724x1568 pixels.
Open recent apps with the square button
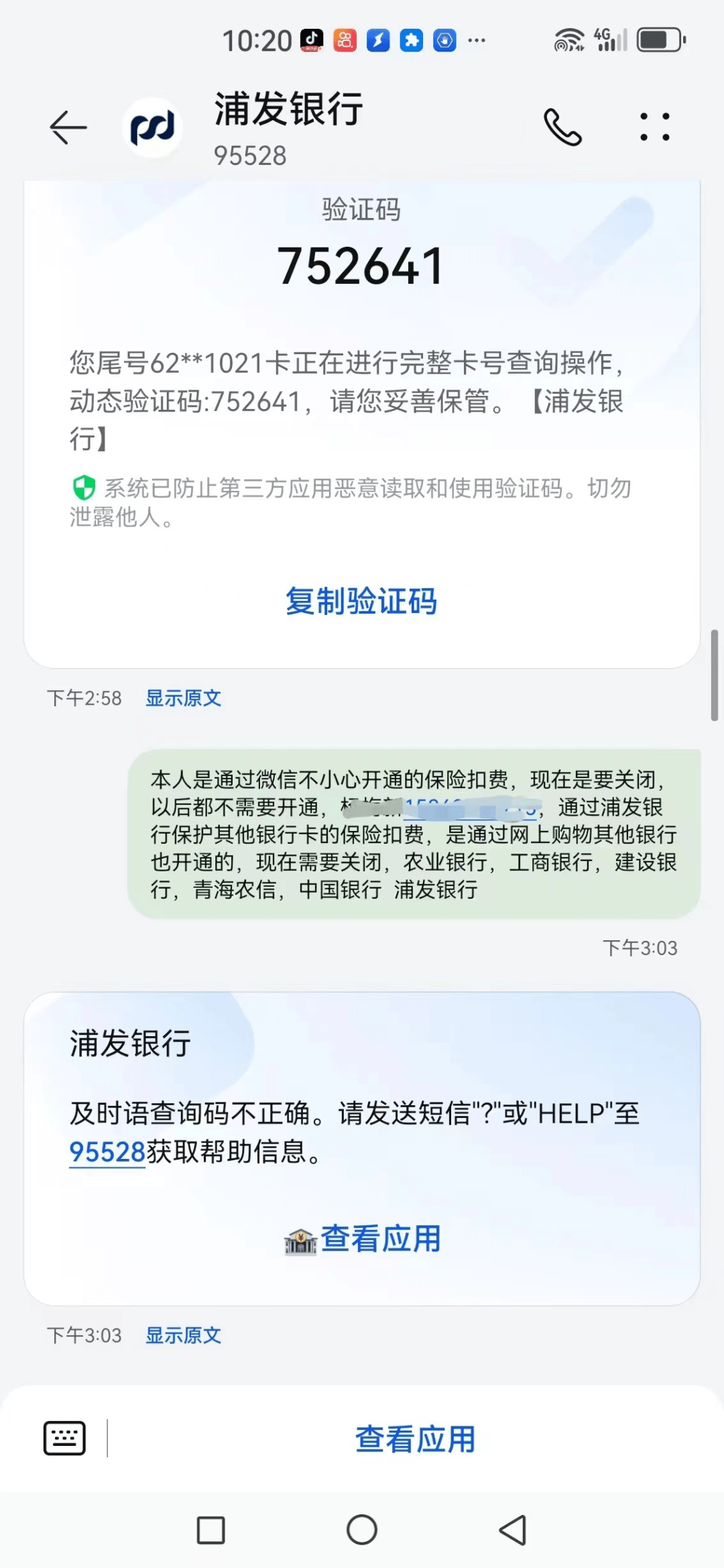(210, 1530)
